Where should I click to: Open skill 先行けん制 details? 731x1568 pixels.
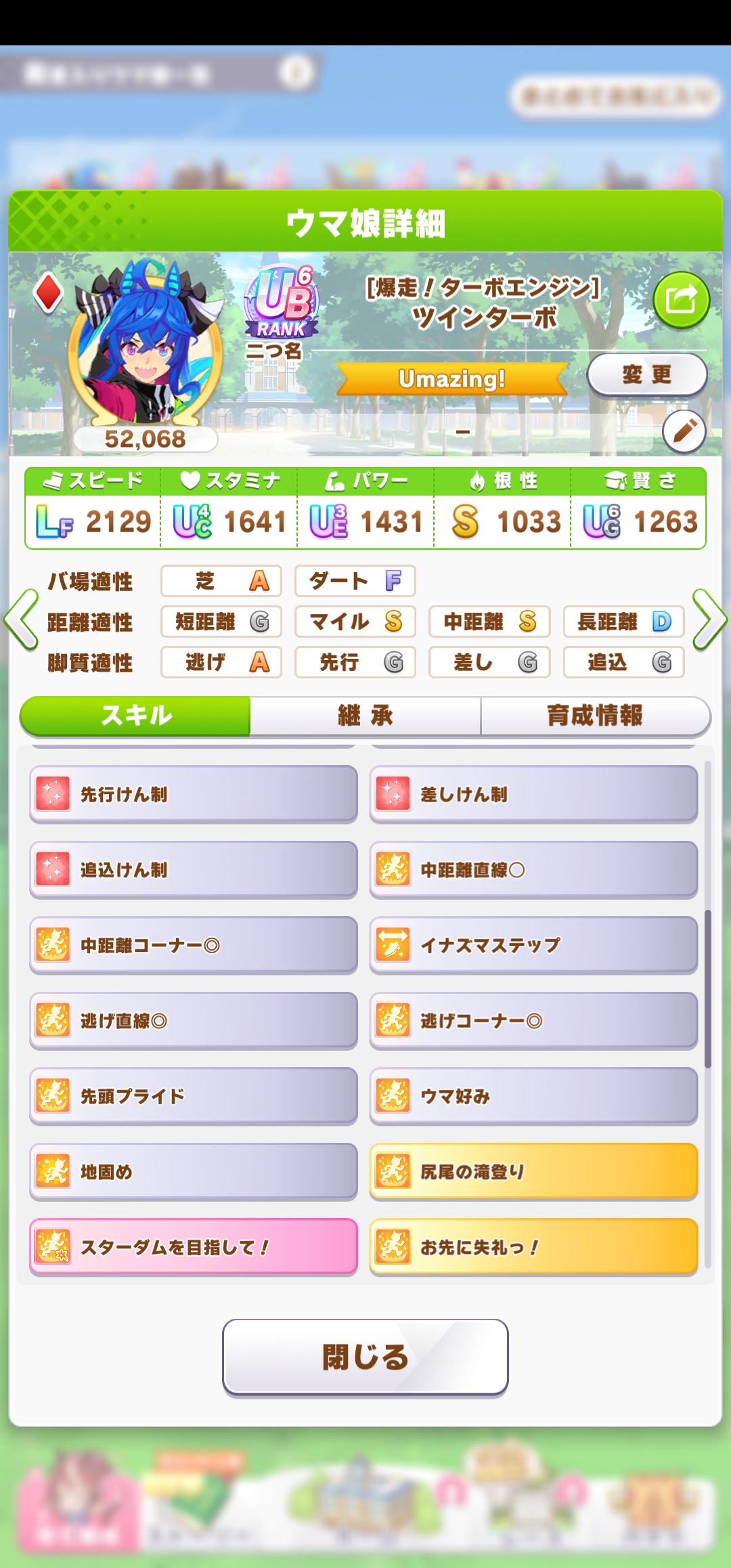193,794
